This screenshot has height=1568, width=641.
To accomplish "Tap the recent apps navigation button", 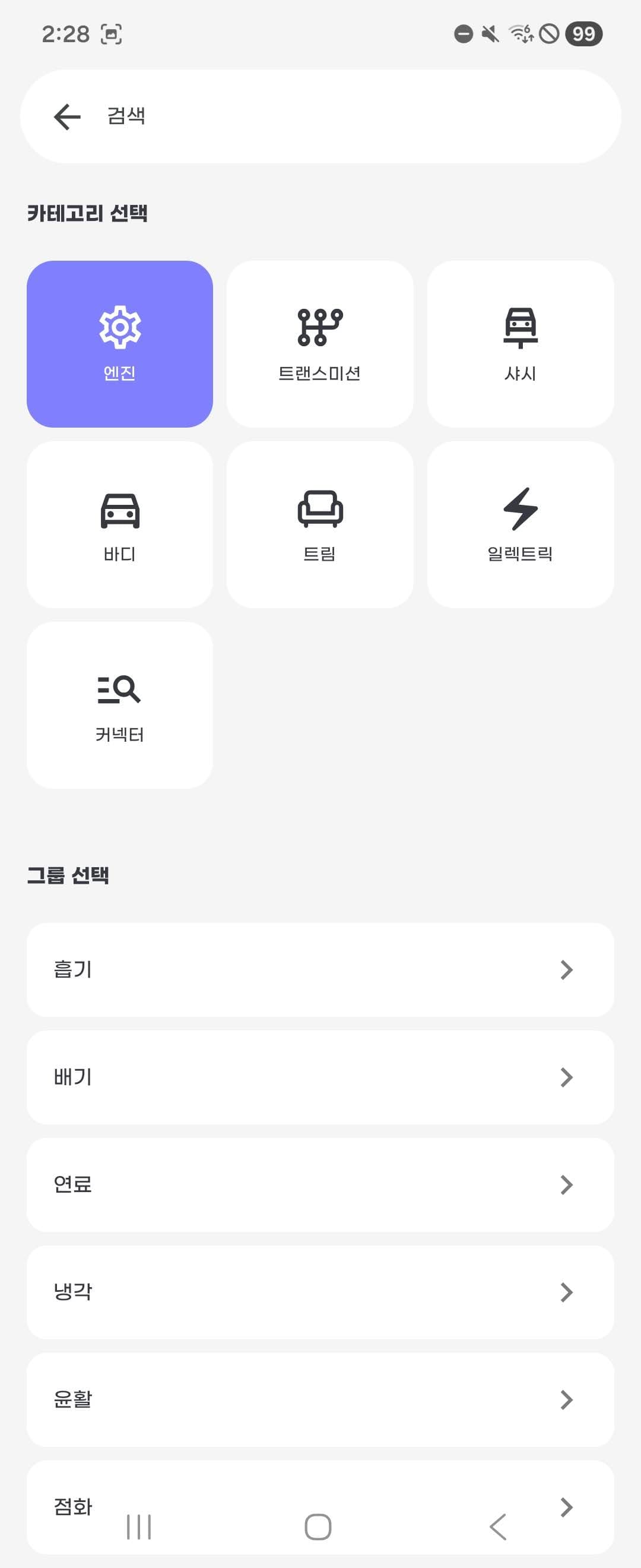I will click(138, 1526).
